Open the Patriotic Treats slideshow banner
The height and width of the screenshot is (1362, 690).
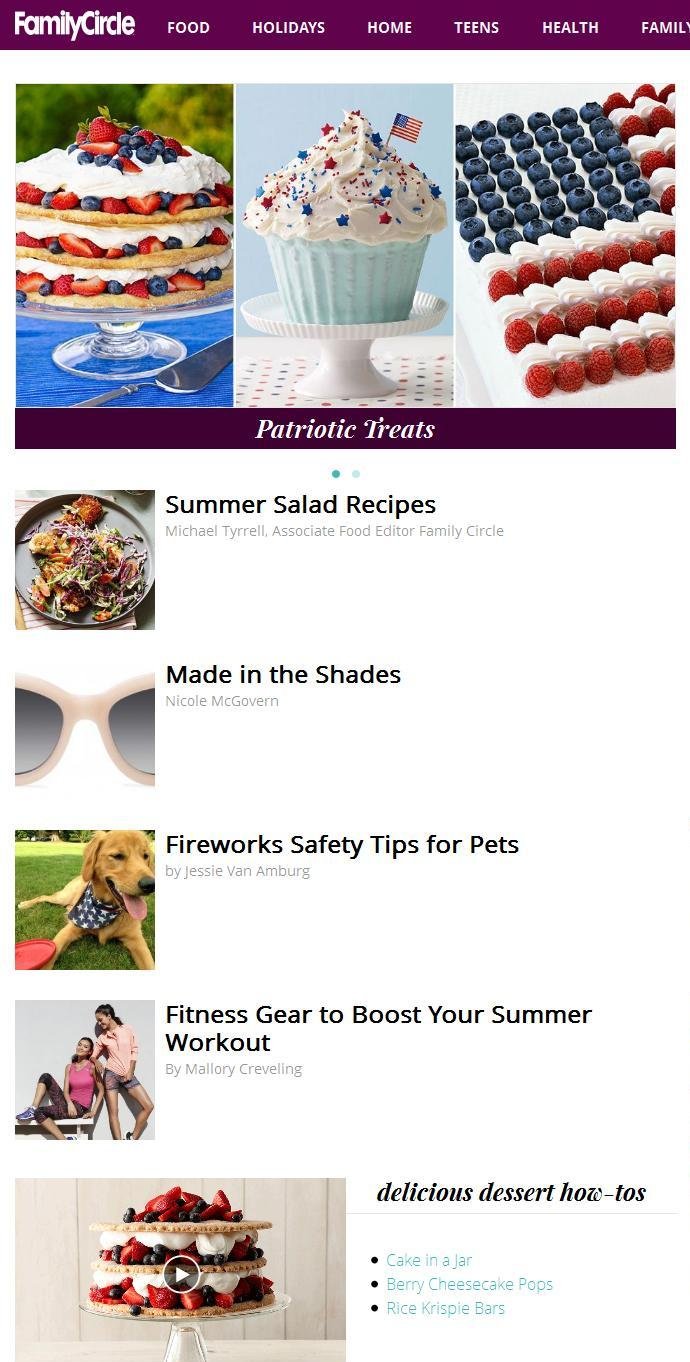[x=345, y=429]
